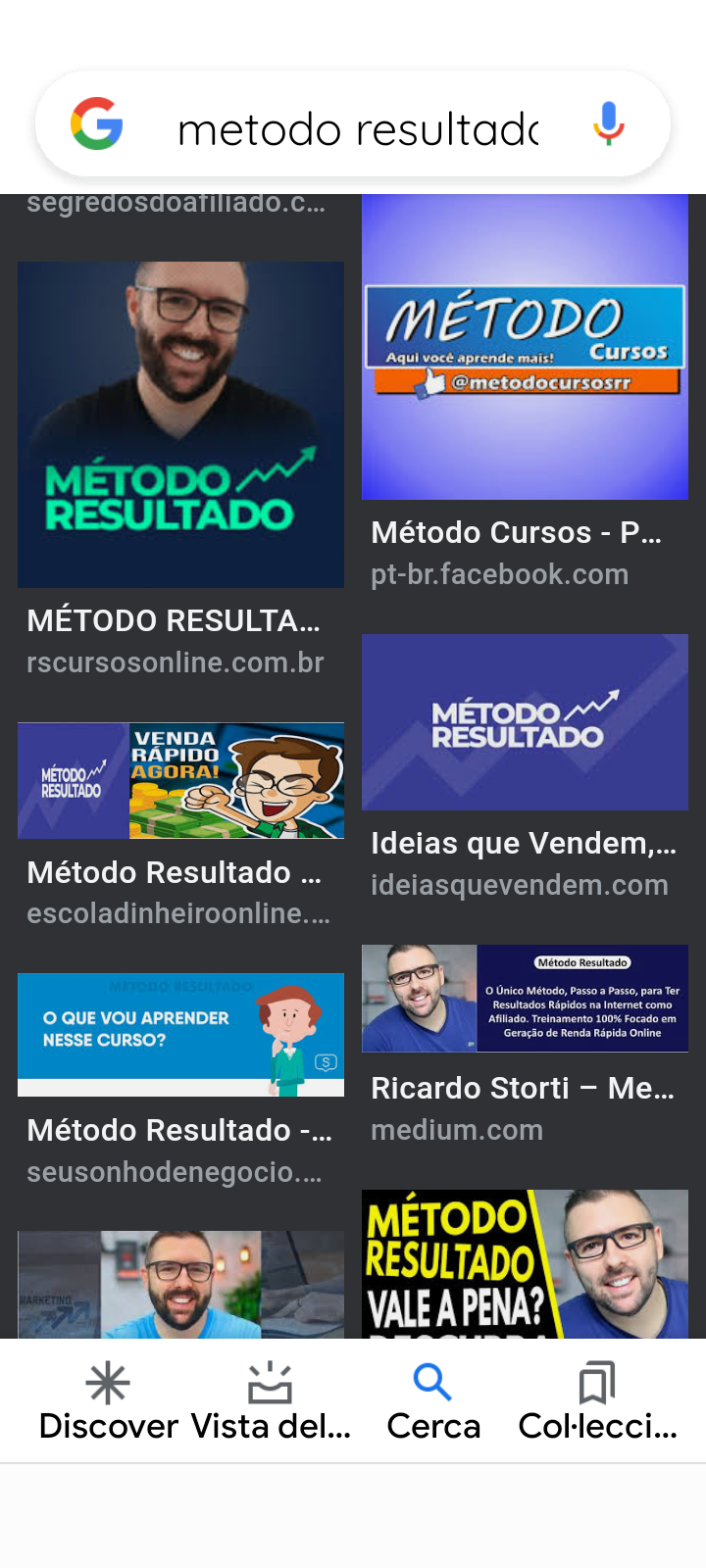Open the seusonhodenegocio image result
Screen dimensions: 706x1568
coord(180,1035)
